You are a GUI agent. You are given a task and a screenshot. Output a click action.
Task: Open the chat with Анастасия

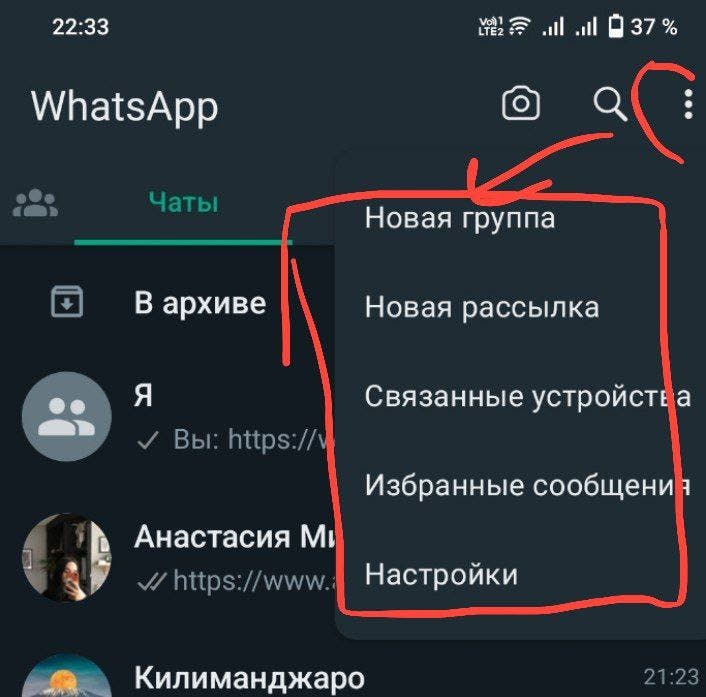point(180,557)
